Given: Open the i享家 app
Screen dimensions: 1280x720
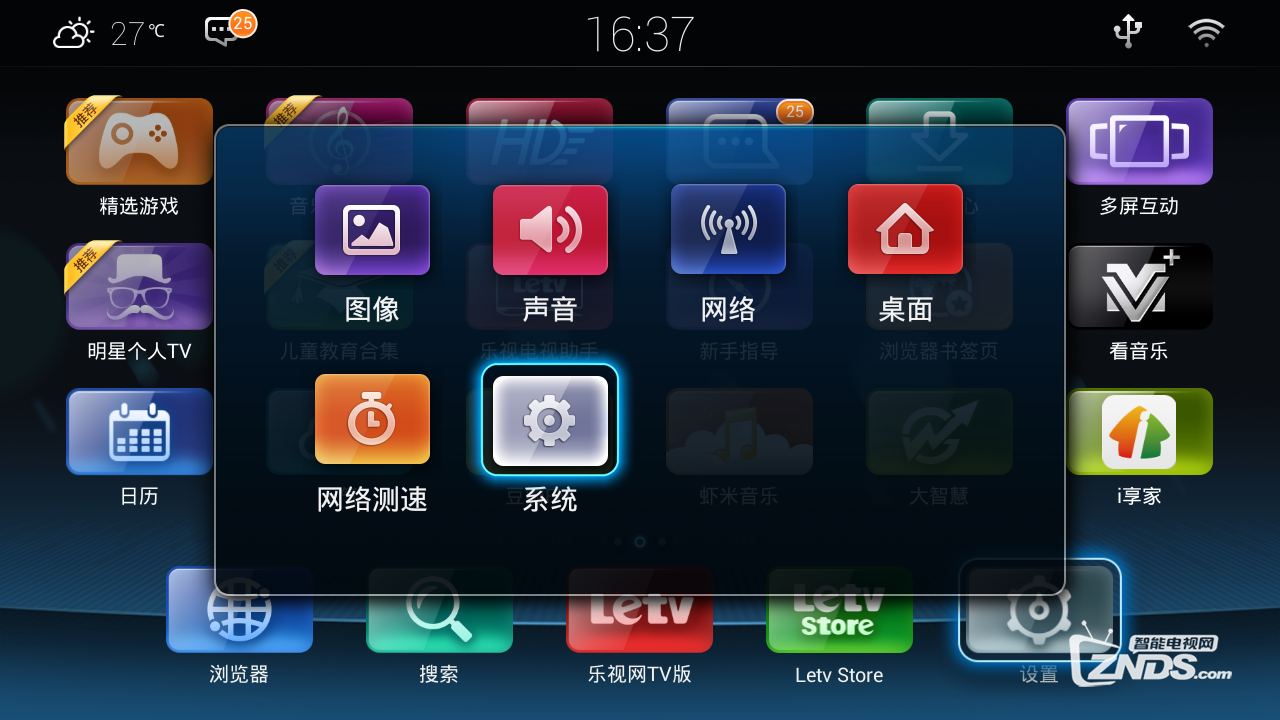Looking at the screenshot, I should click(x=1139, y=432).
